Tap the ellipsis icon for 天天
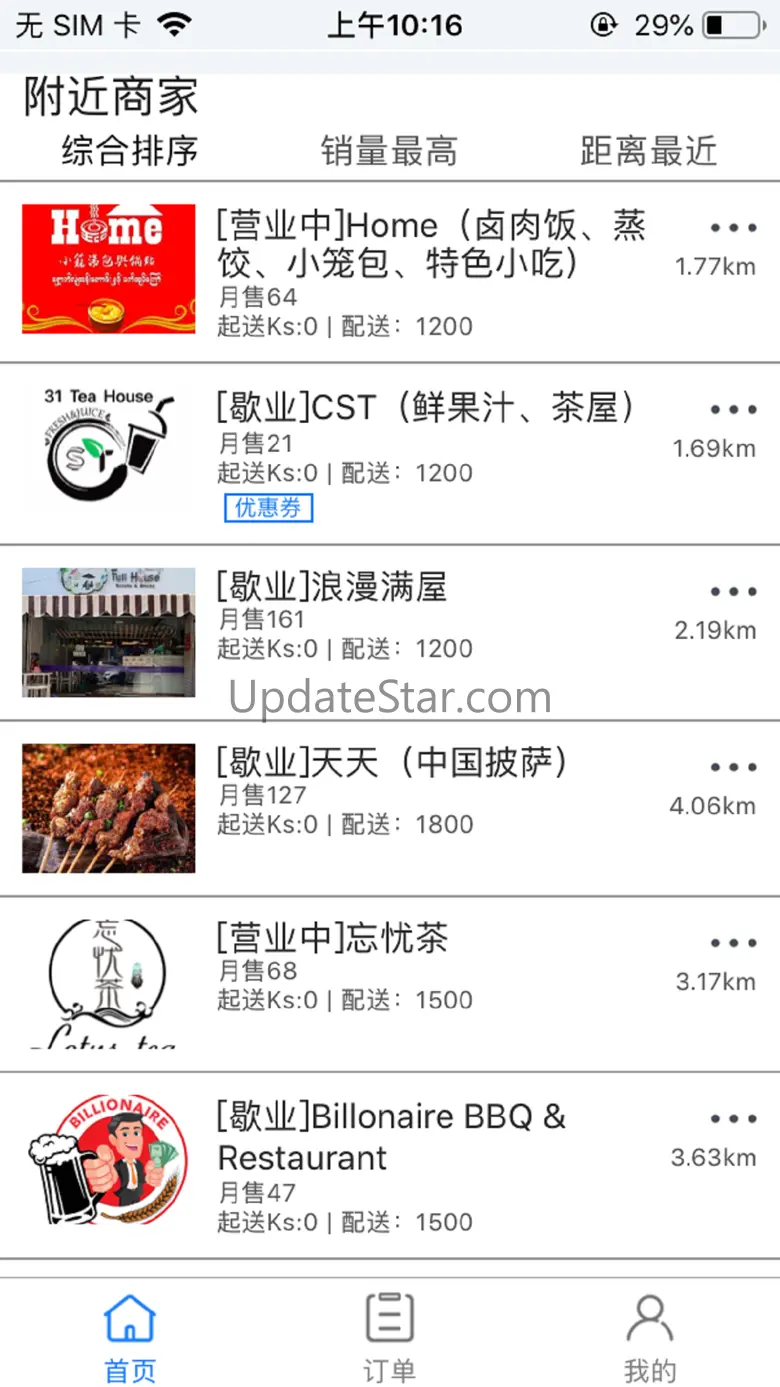 pyautogui.click(x=734, y=768)
